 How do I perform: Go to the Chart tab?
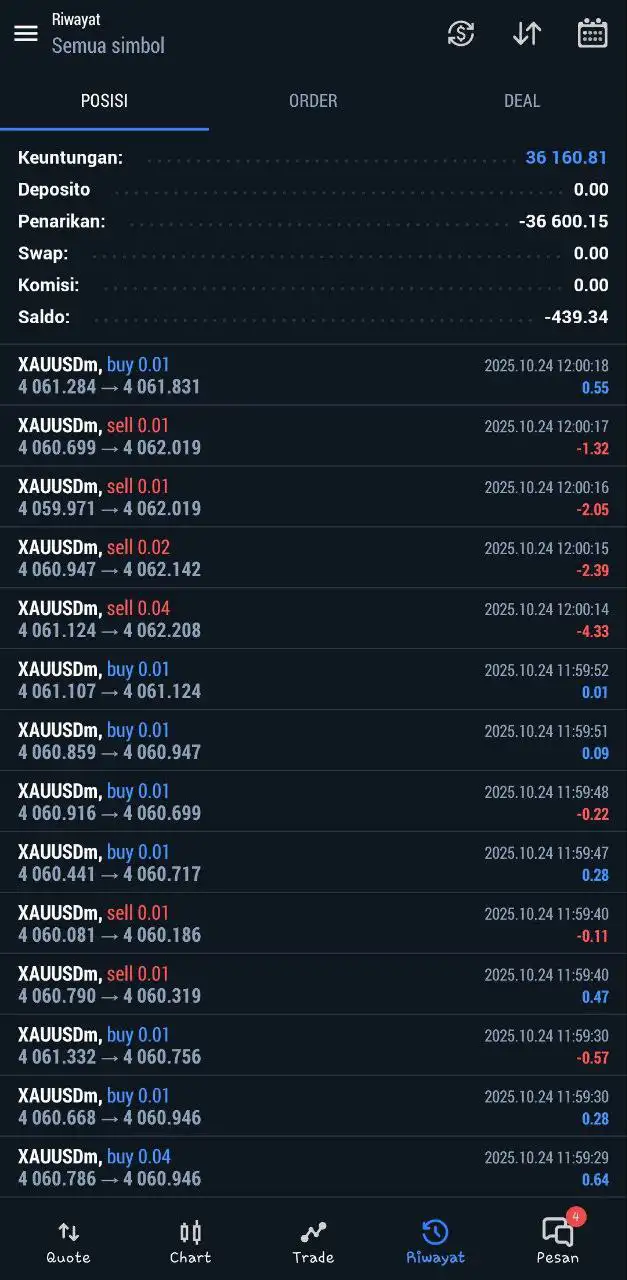coord(190,1242)
